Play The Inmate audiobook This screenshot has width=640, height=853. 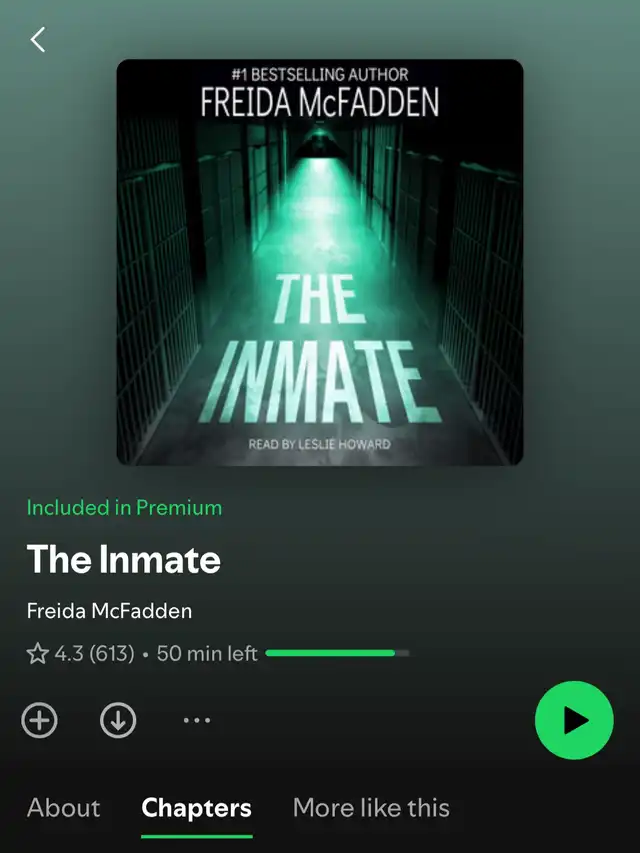pyautogui.click(x=574, y=720)
